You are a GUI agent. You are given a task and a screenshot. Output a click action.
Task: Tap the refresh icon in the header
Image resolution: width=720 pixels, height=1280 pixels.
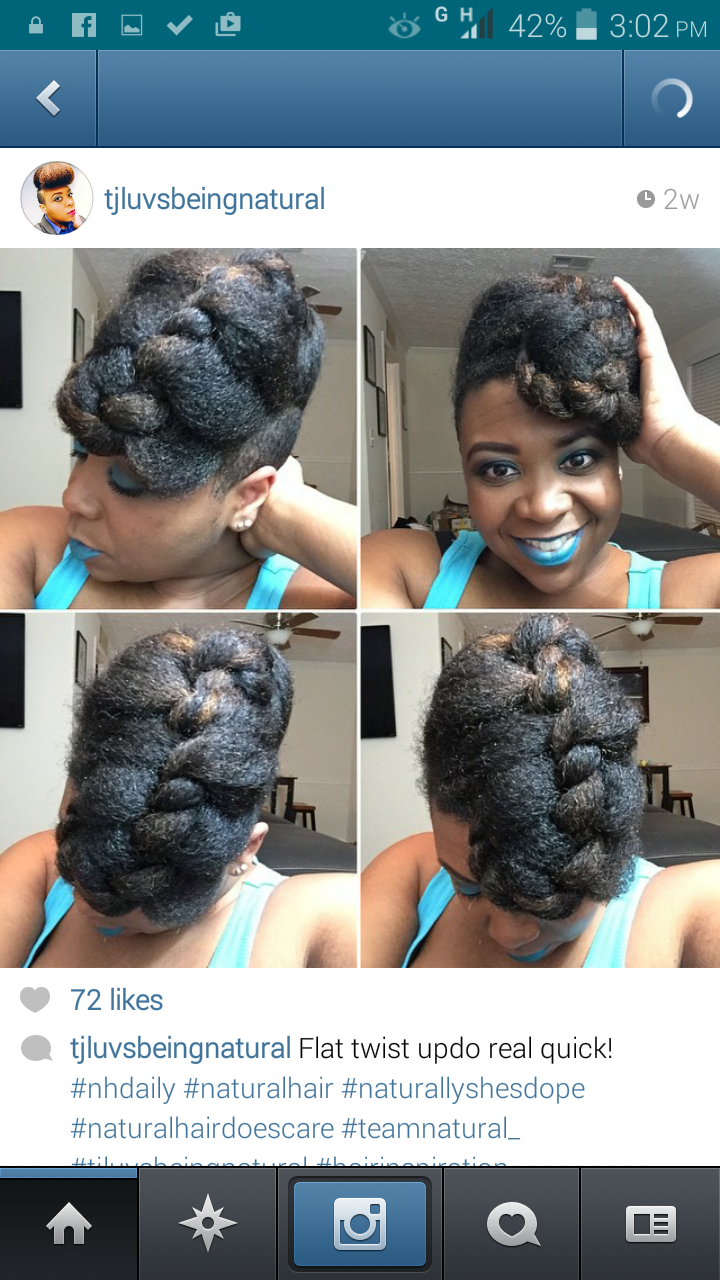tap(671, 98)
